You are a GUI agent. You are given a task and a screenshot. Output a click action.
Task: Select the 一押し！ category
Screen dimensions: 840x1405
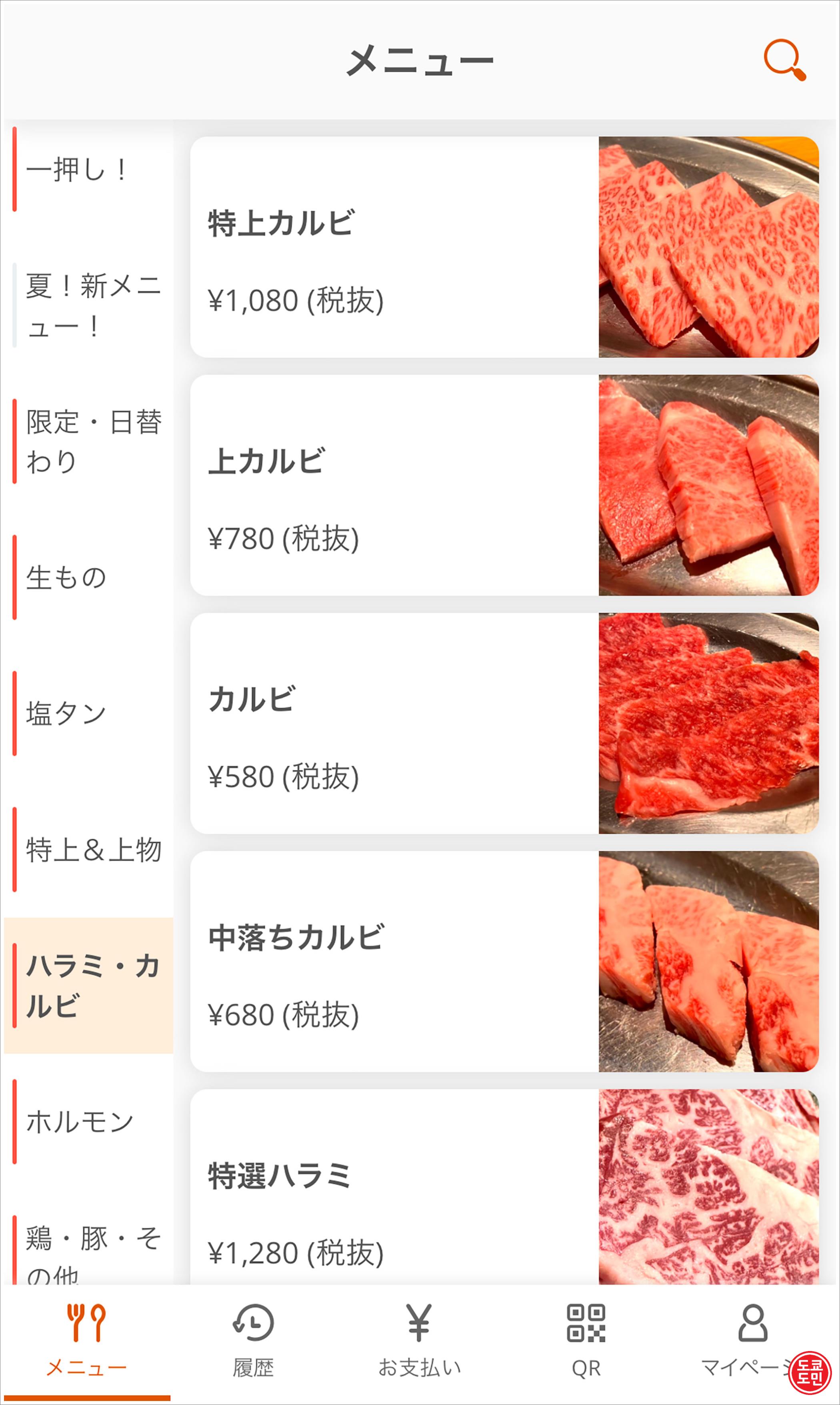[90, 169]
